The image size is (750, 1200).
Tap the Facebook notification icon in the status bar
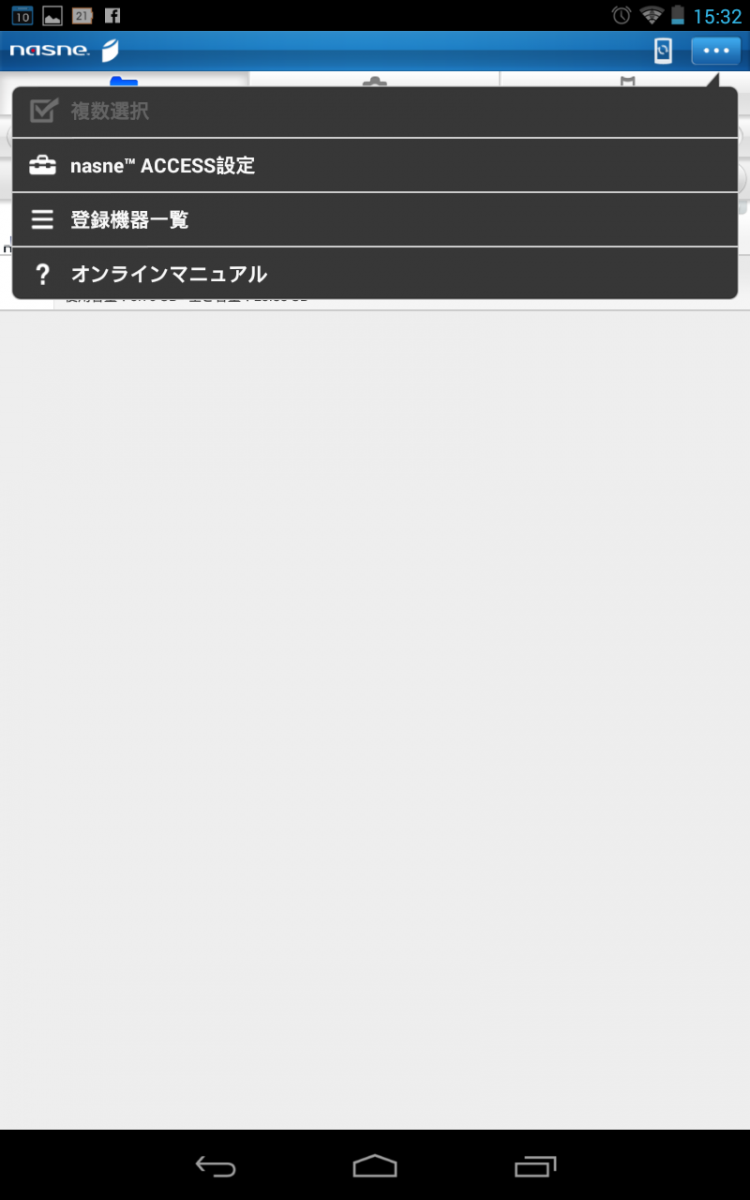click(x=110, y=15)
